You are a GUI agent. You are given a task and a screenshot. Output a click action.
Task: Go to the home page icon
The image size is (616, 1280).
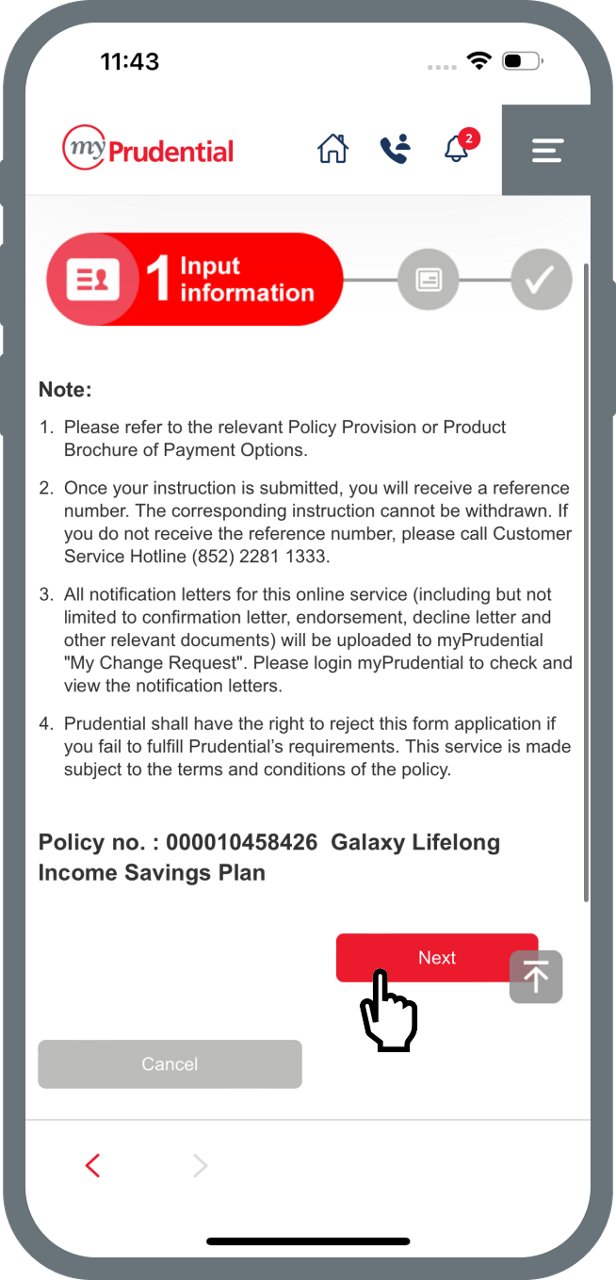point(332,149)
